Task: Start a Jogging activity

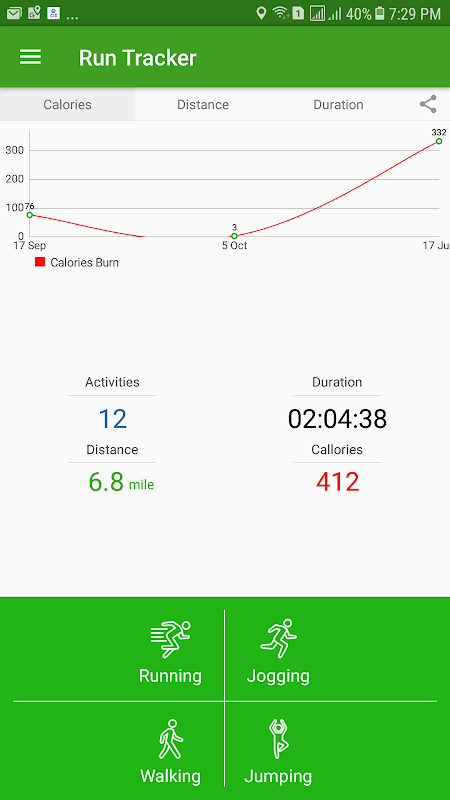Action: point(278,652)
